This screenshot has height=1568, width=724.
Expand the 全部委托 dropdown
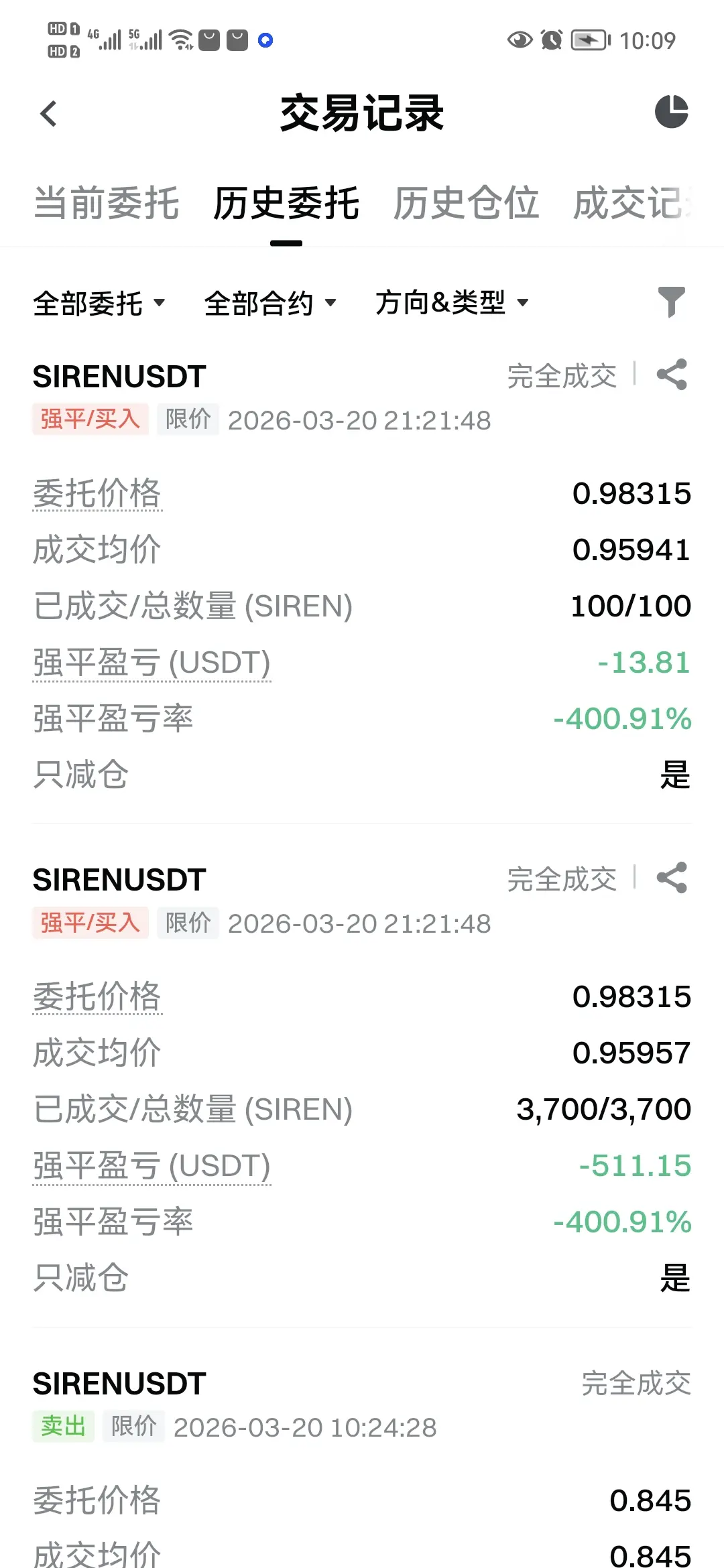pos(99,303)
